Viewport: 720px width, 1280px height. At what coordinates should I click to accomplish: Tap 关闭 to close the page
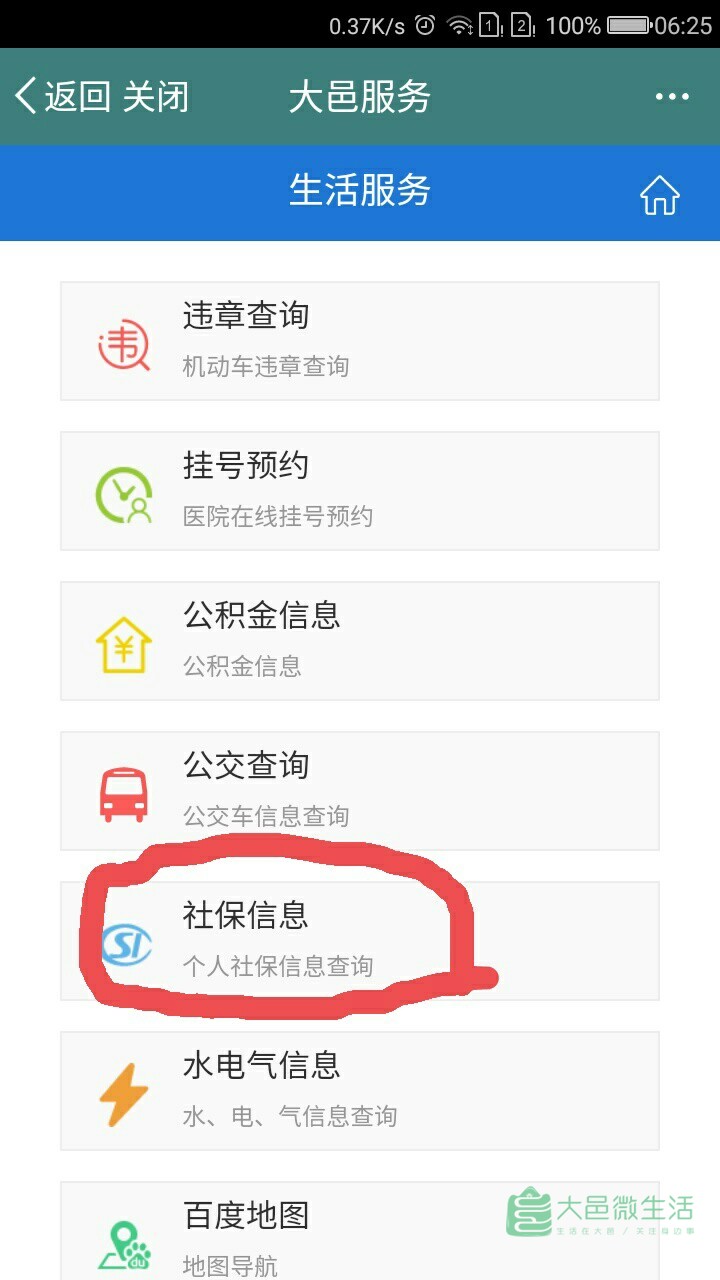point(155,97)
